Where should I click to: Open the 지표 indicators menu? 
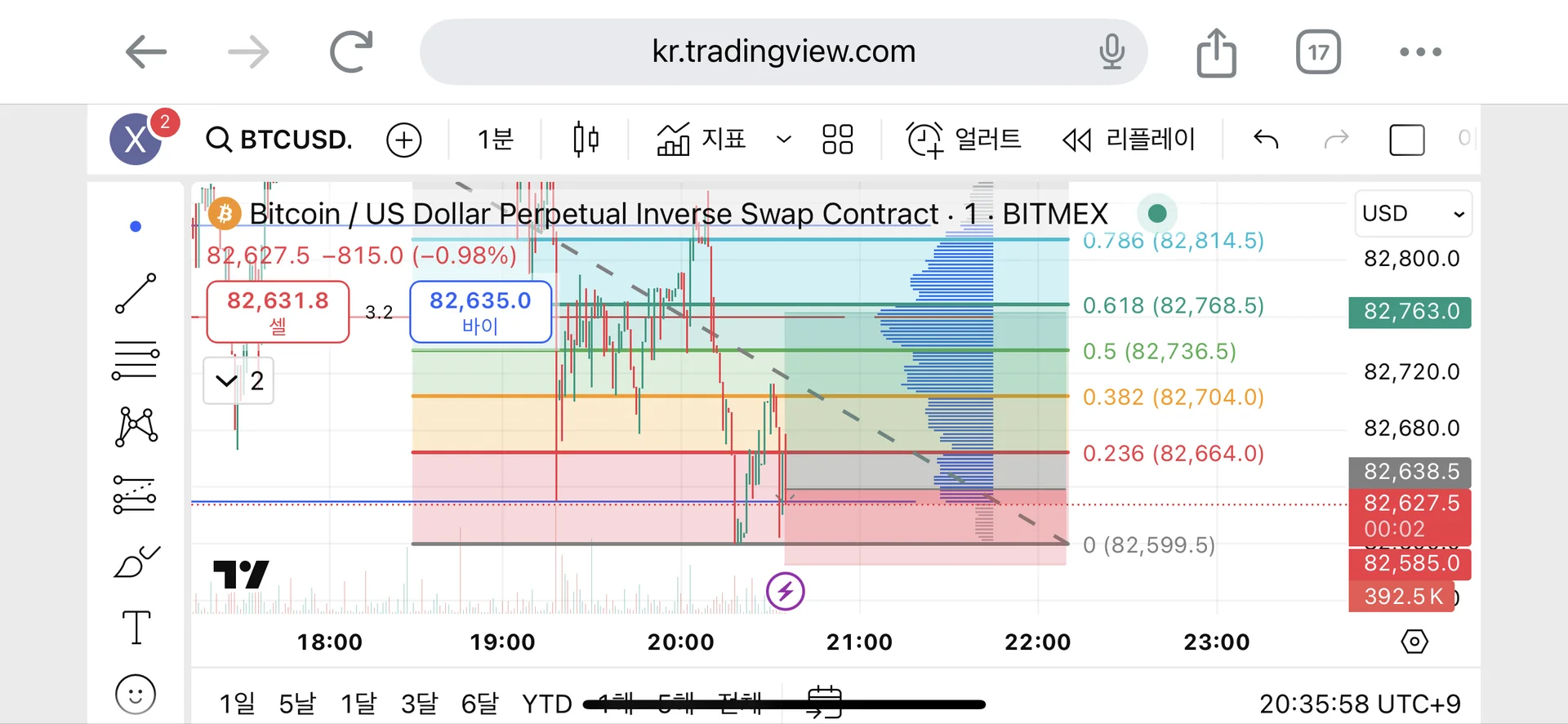tap(702, 140)
